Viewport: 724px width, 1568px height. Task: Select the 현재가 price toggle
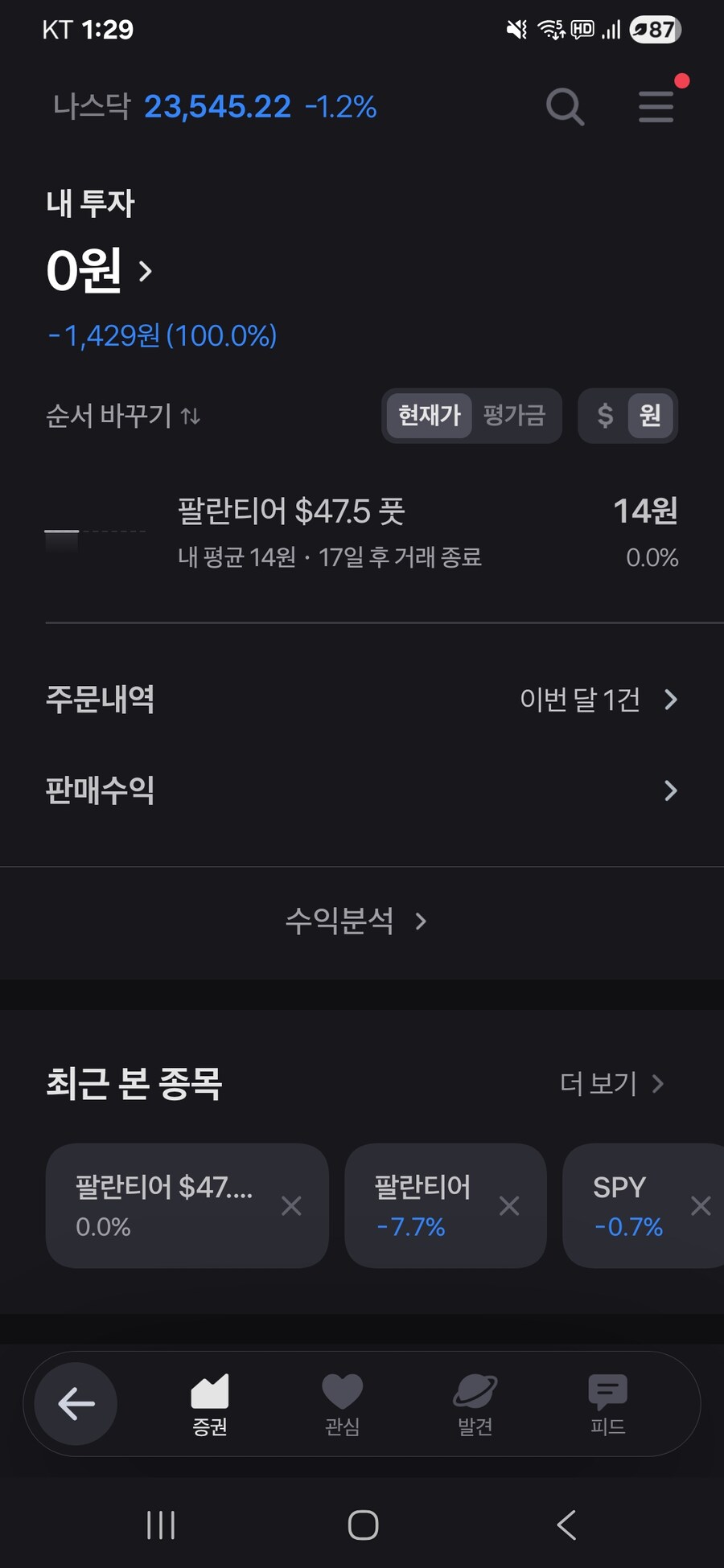pos(429,416)
